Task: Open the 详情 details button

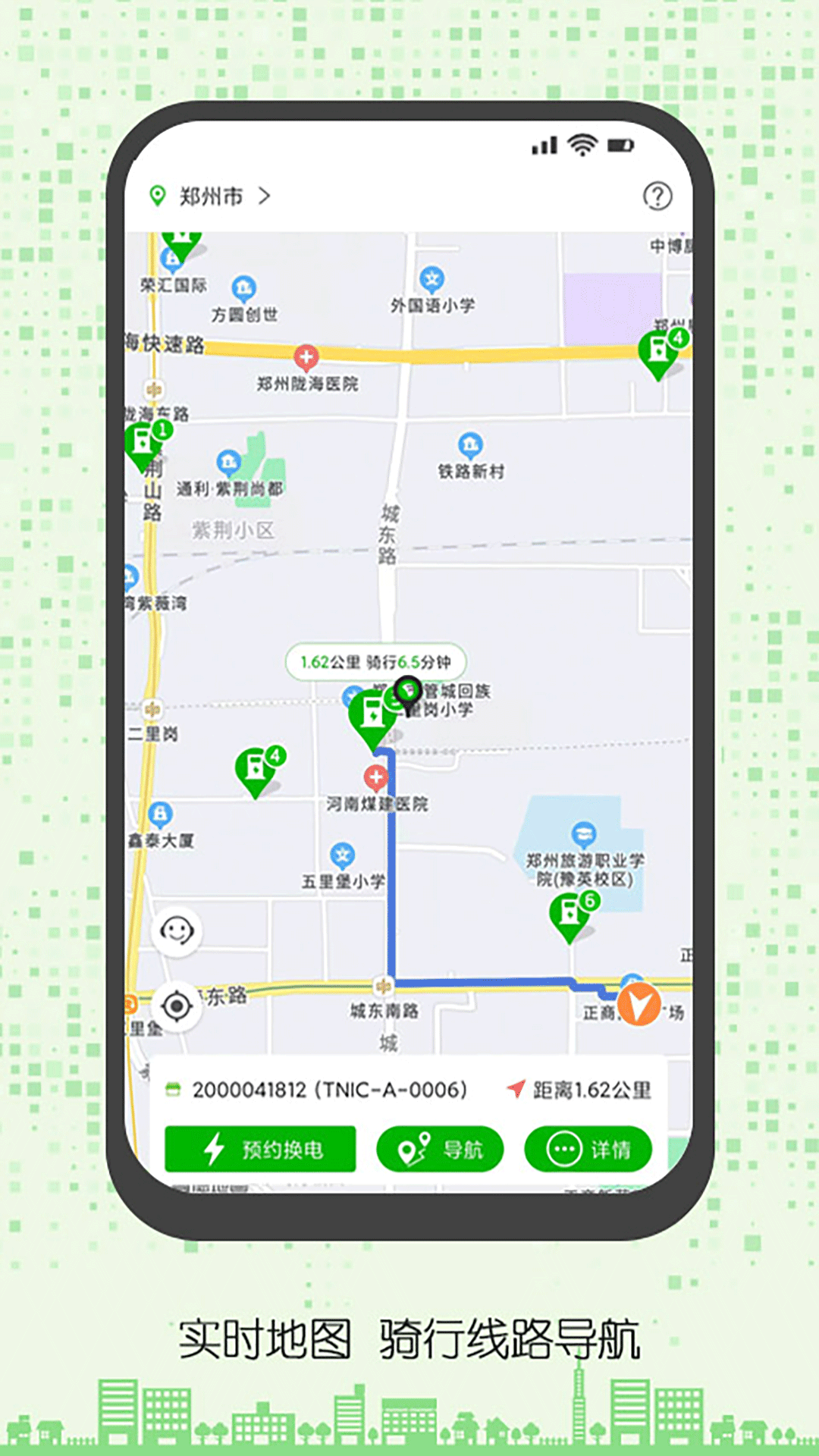Action: point(589,1150)
